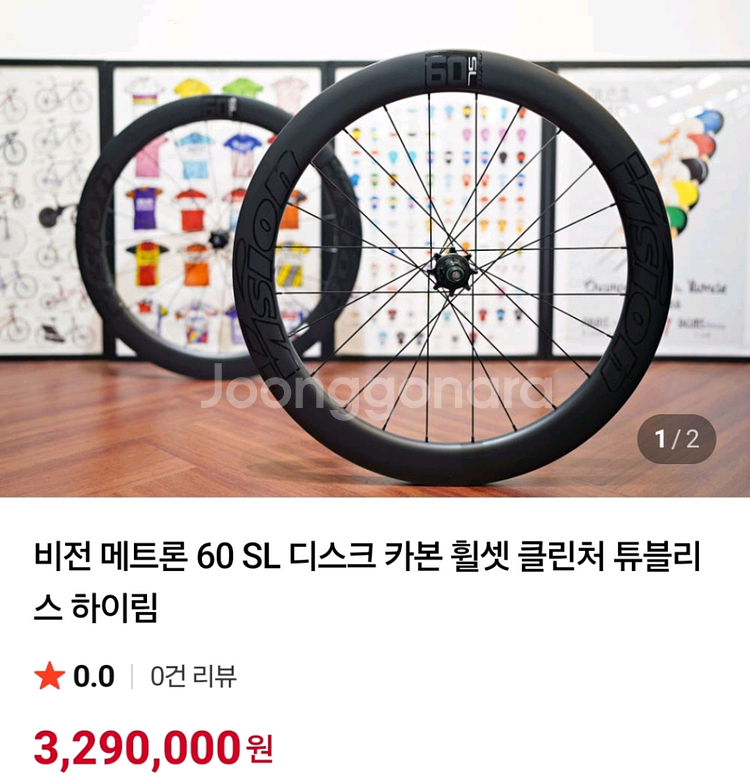The width and height of the screenshot is (750, 784).
Task: Open the Vision Metron wheelset product photo
Action: [x=375, y=250]
